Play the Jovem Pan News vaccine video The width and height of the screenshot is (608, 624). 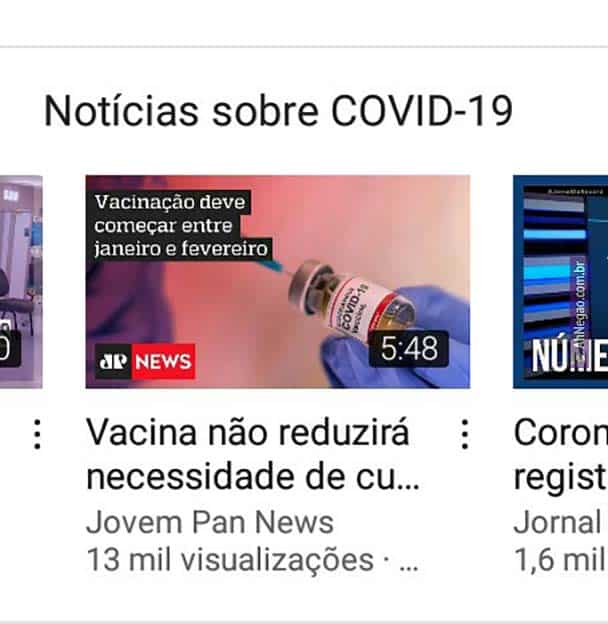(277, 281)
